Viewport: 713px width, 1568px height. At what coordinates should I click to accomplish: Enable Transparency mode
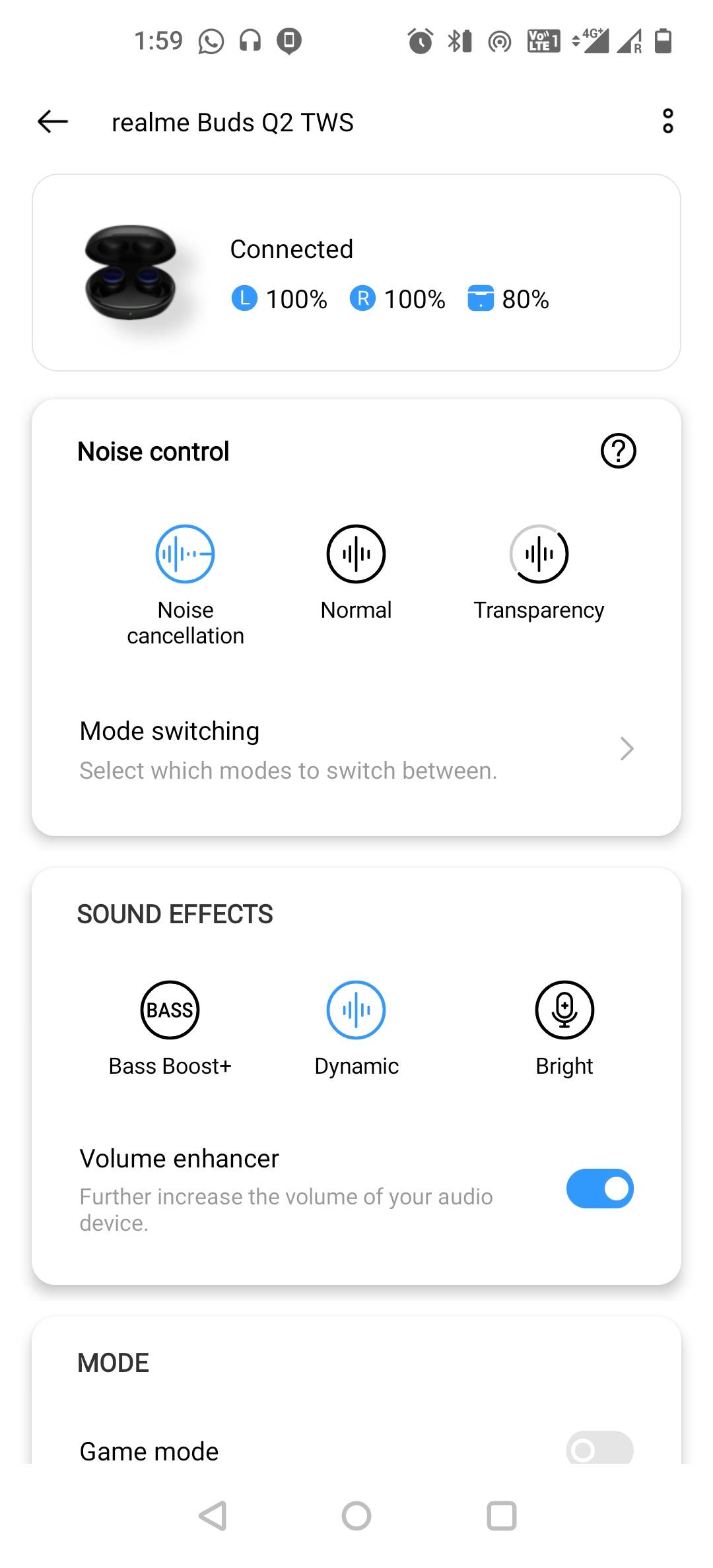coord(539,554)
